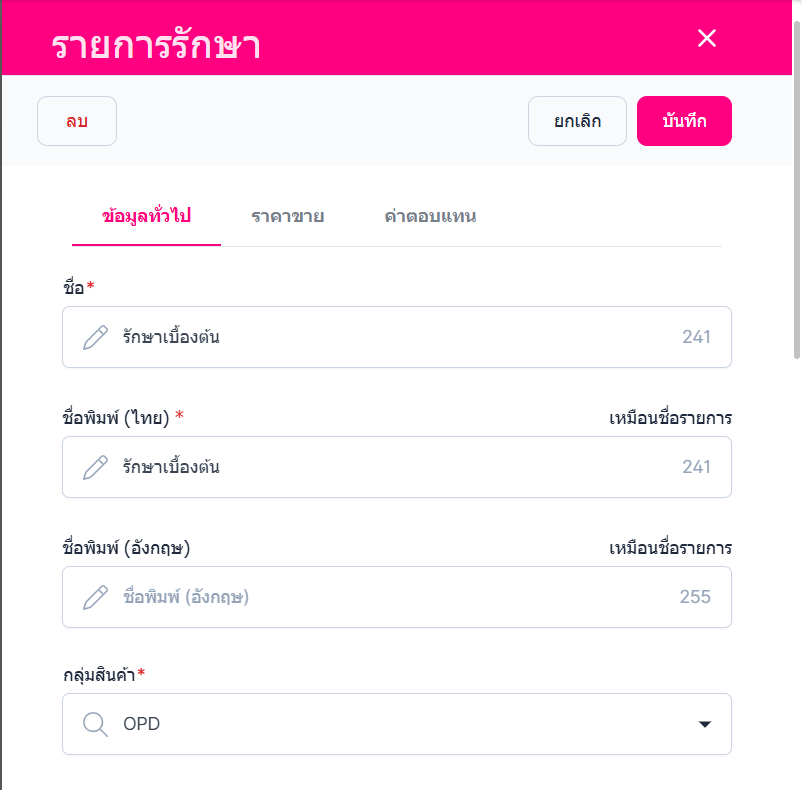
Task: Save with the บันทึก button
Action: tap(684, 121)
